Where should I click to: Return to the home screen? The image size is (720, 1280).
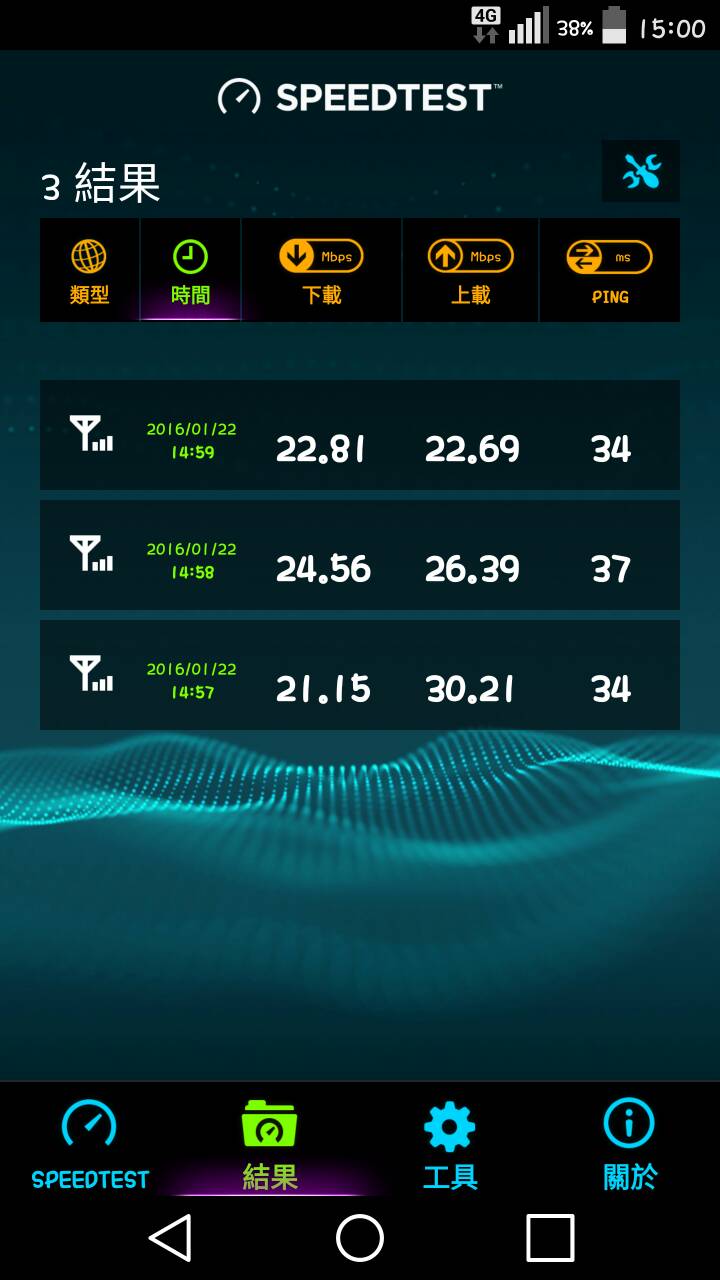tap(360, 1238)
